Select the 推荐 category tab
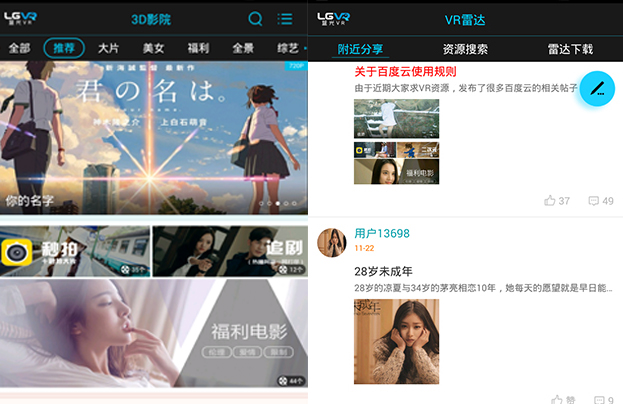 [64, 48]
